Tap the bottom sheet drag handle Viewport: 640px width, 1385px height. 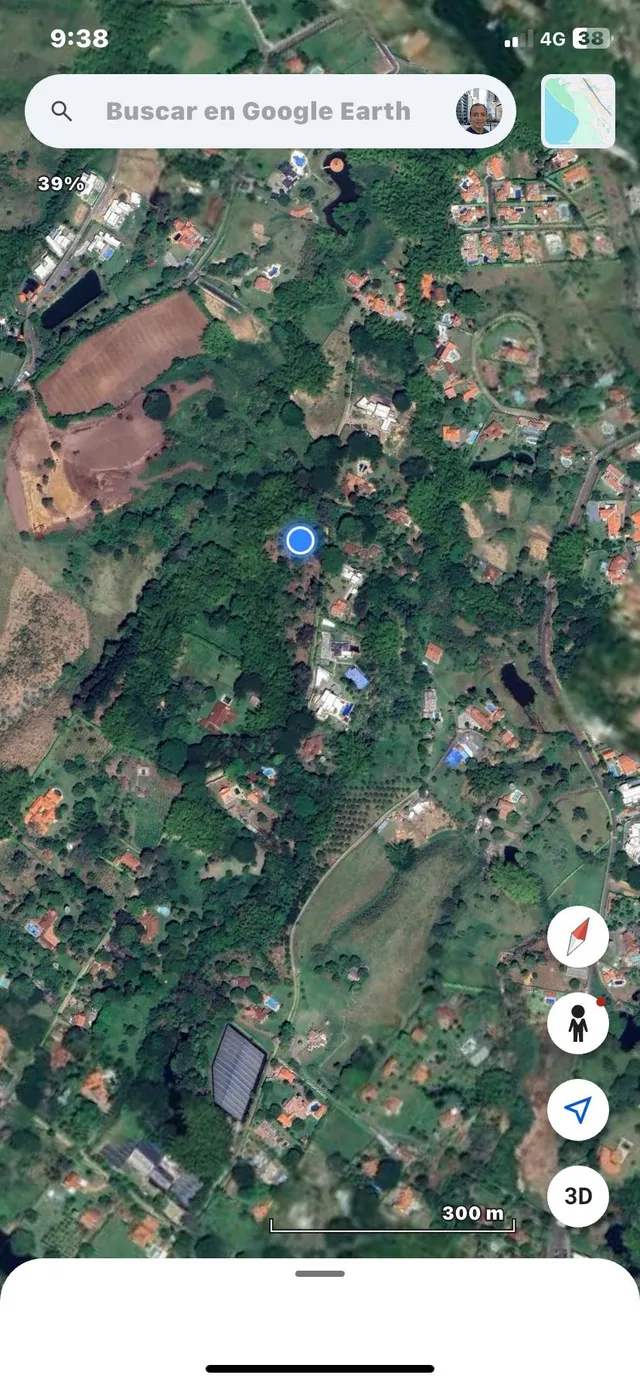[x=320, y=1274]
